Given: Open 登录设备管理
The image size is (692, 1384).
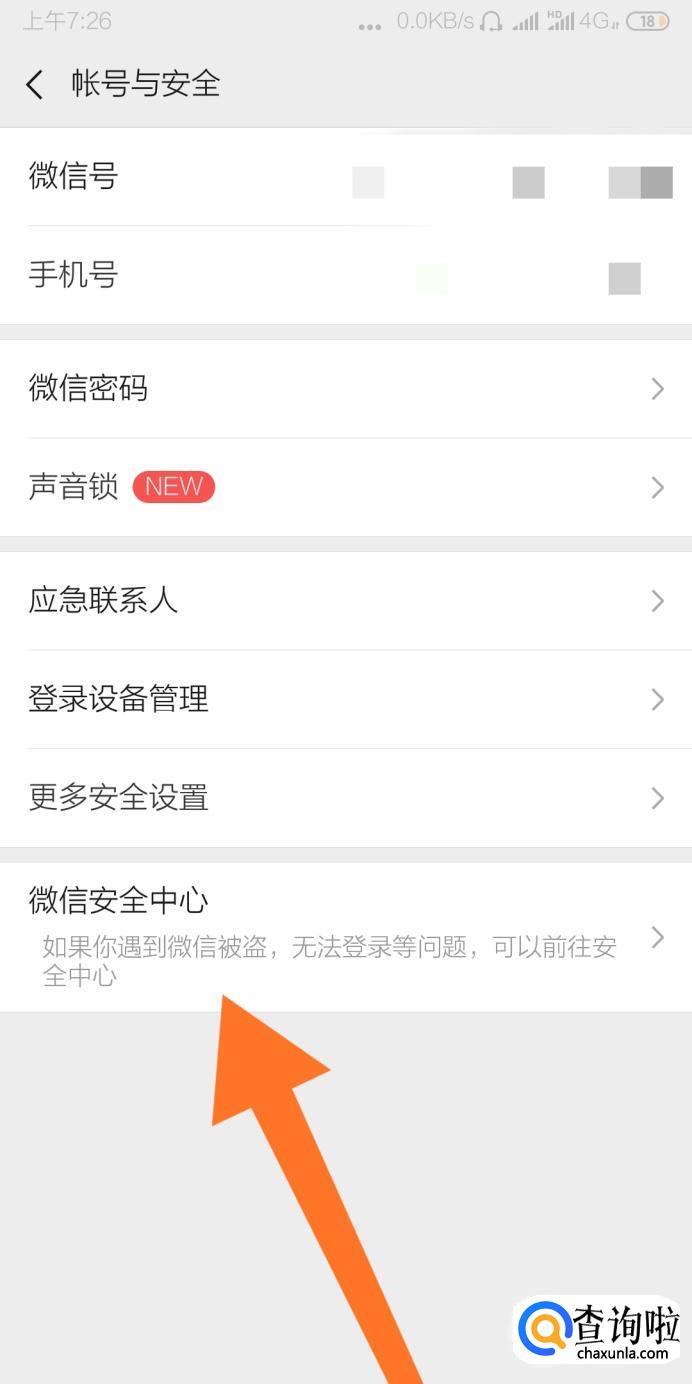Looking at the screenshot, I should [346, 699].
